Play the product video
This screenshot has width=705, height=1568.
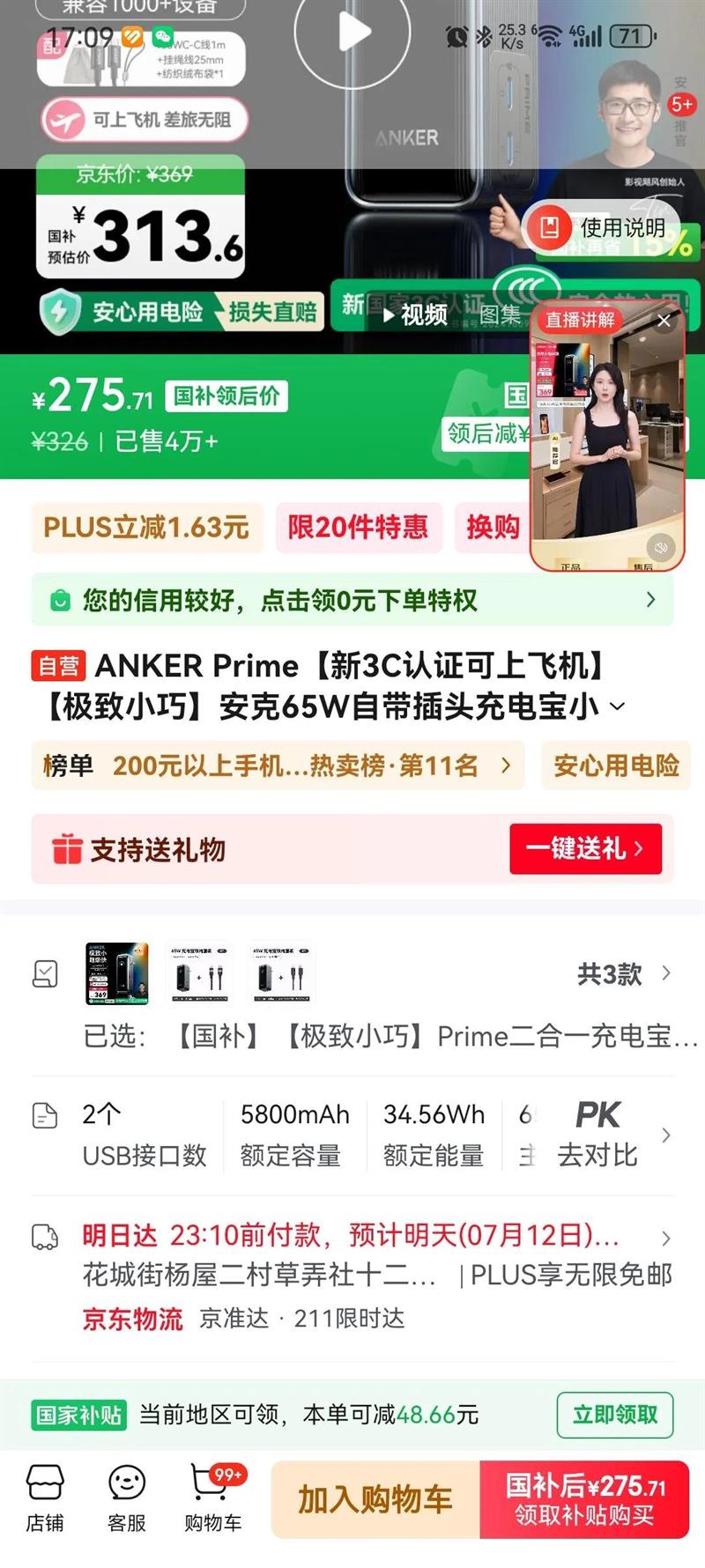click(352, 32)
